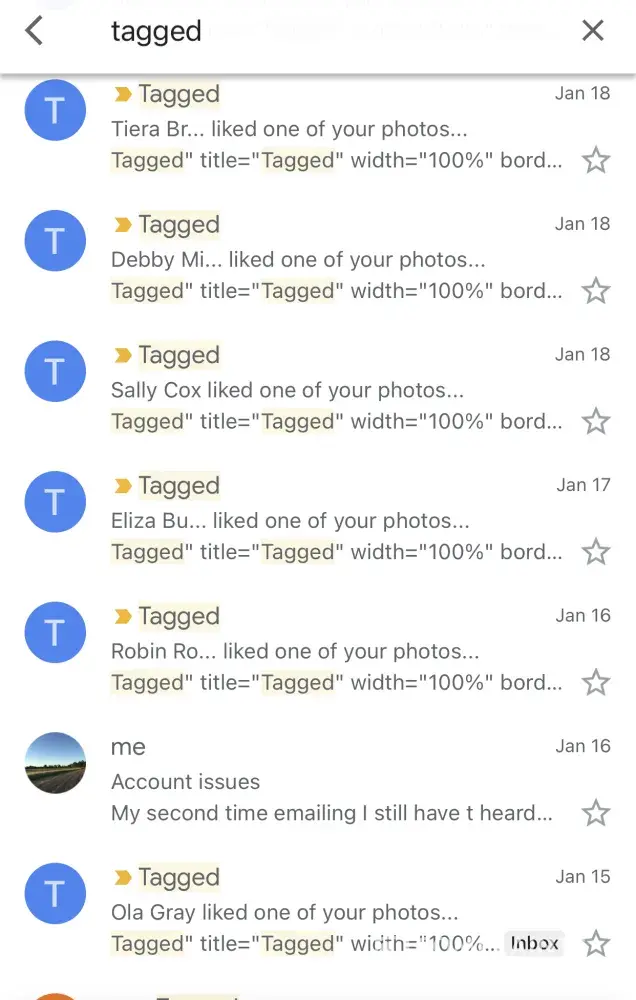Star the Sally Cox email

[596, 422]
